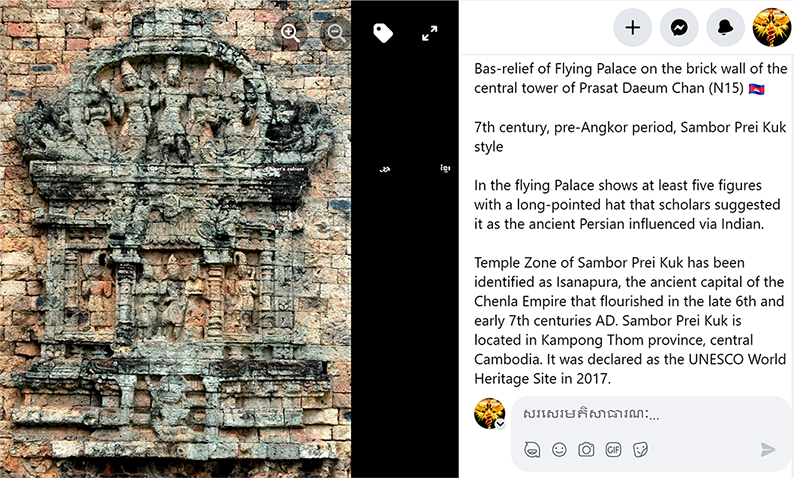Insert an avatar sticker in comment
The width and height of the screenshot is (794, 478).
(533, 450)
